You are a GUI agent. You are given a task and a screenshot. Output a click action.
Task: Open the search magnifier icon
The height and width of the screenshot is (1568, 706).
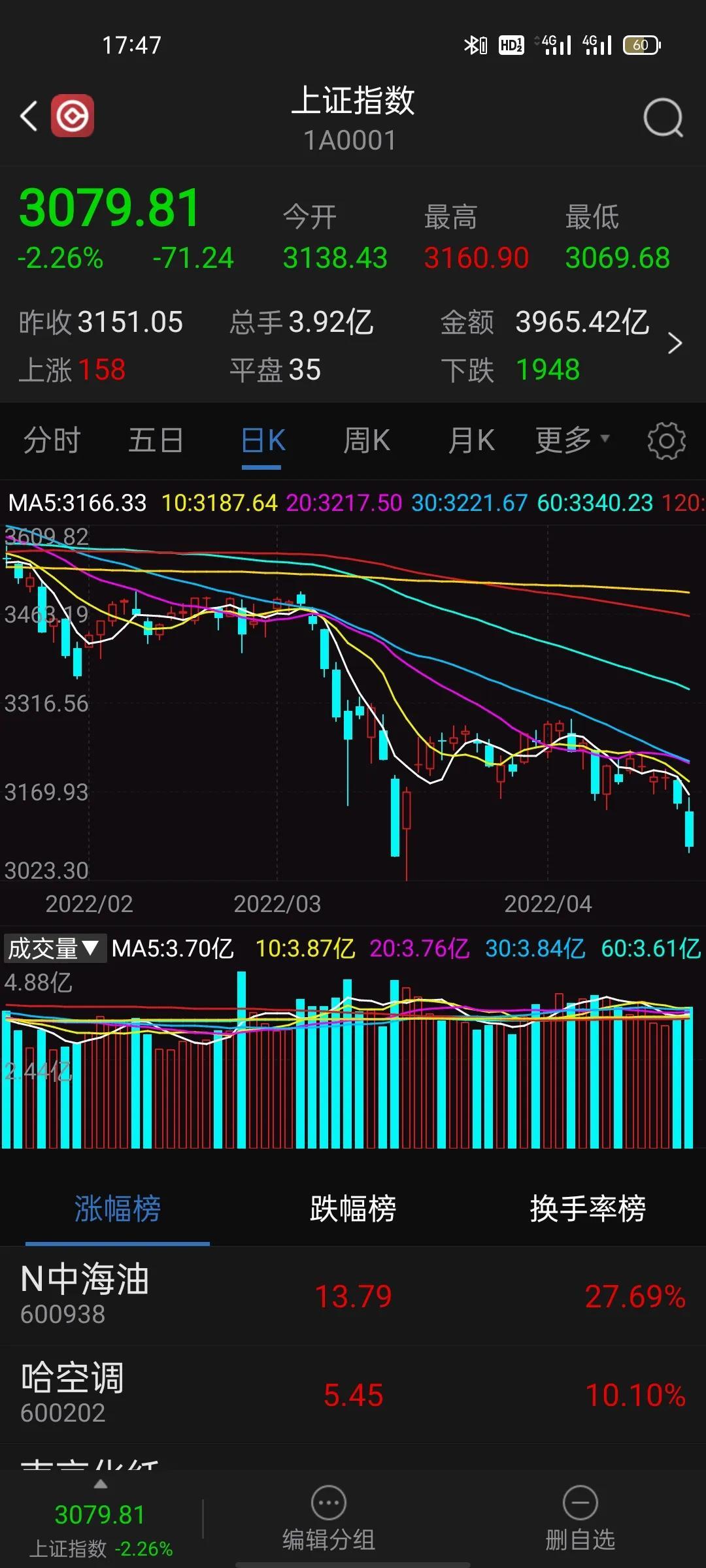coord(663,118)
